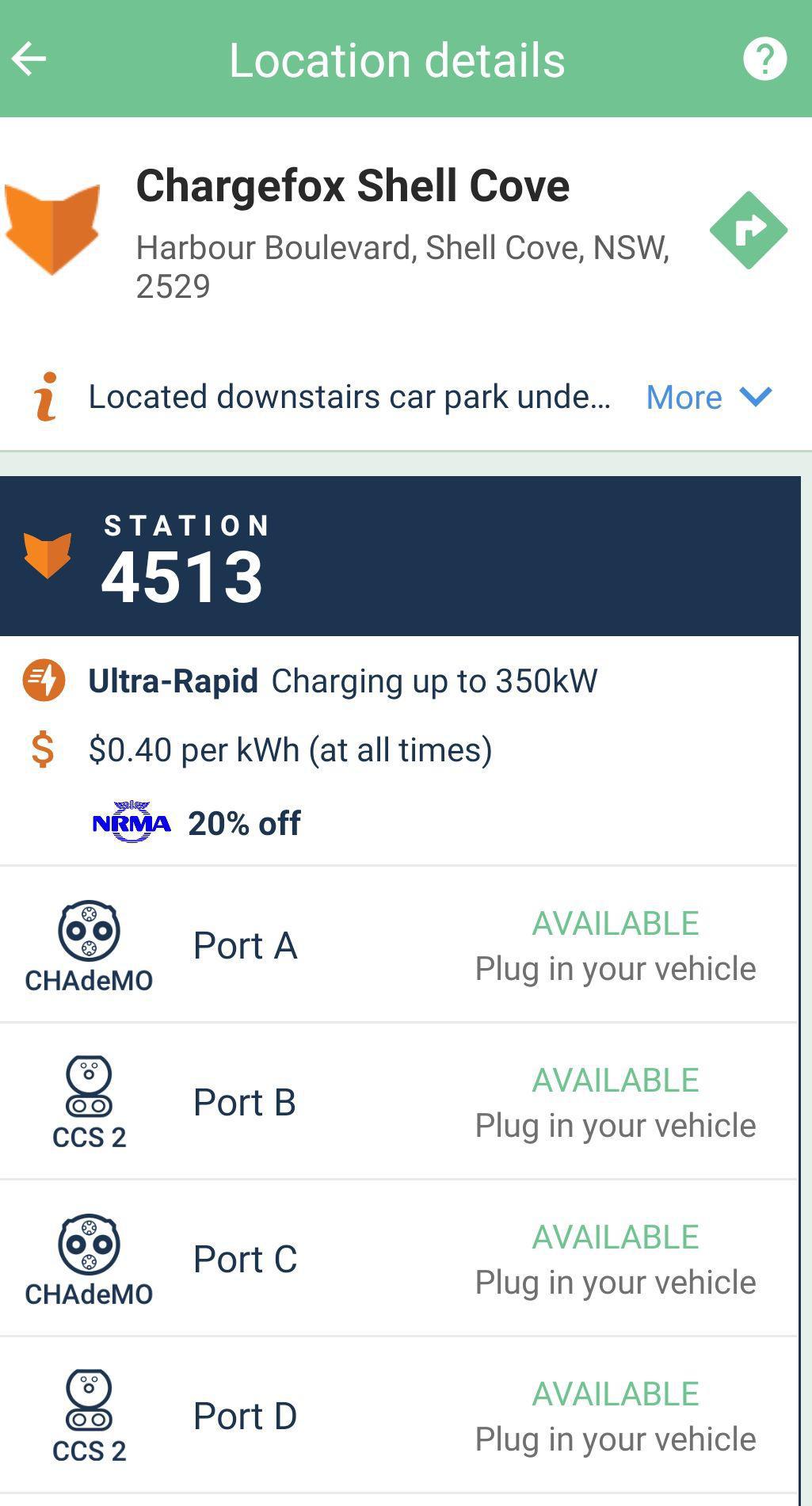The image size is (812, 1506).
Task: Open the 20% off NRMA discount link
Action: 242,823
